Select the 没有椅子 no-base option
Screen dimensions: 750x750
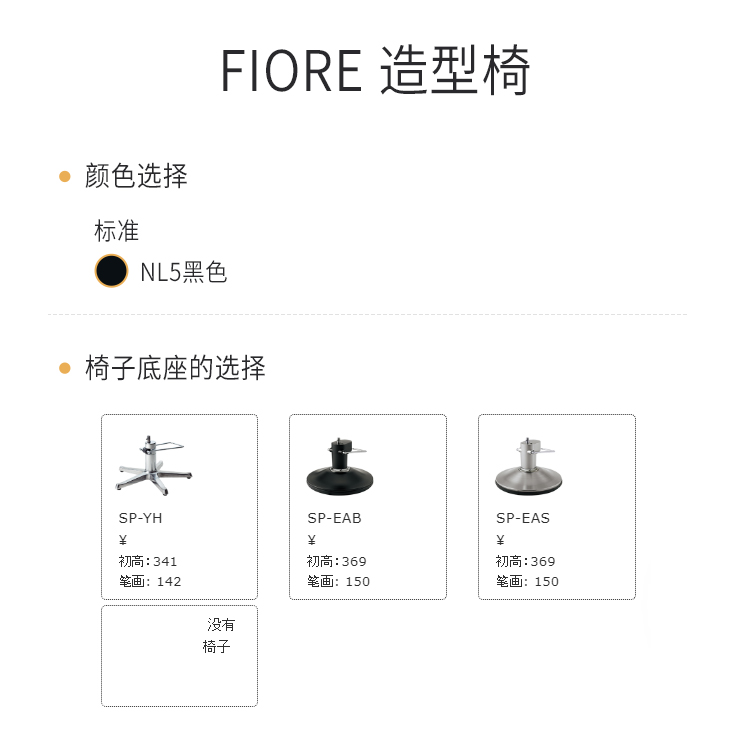click(x=179, y=655)
